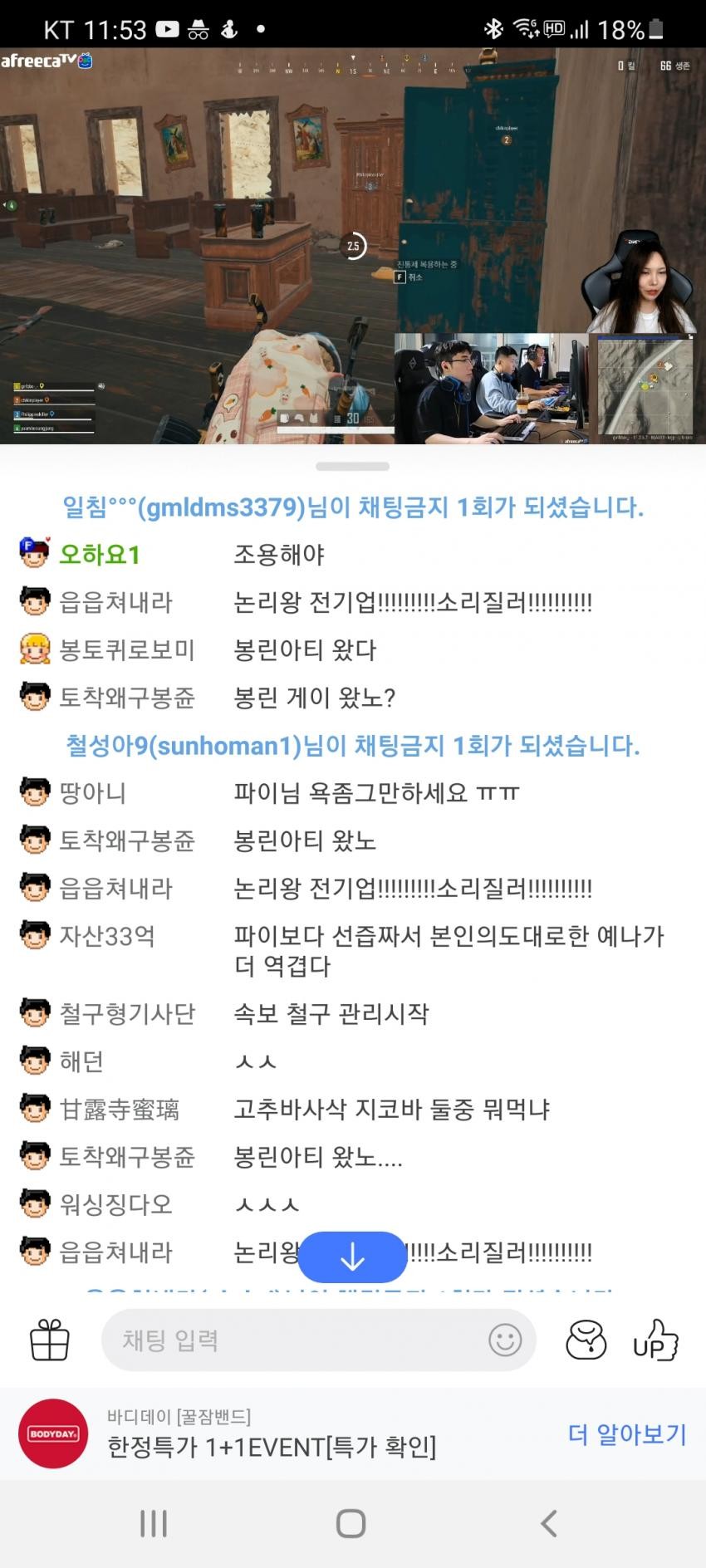Go back with system back button

[548, 1523]
